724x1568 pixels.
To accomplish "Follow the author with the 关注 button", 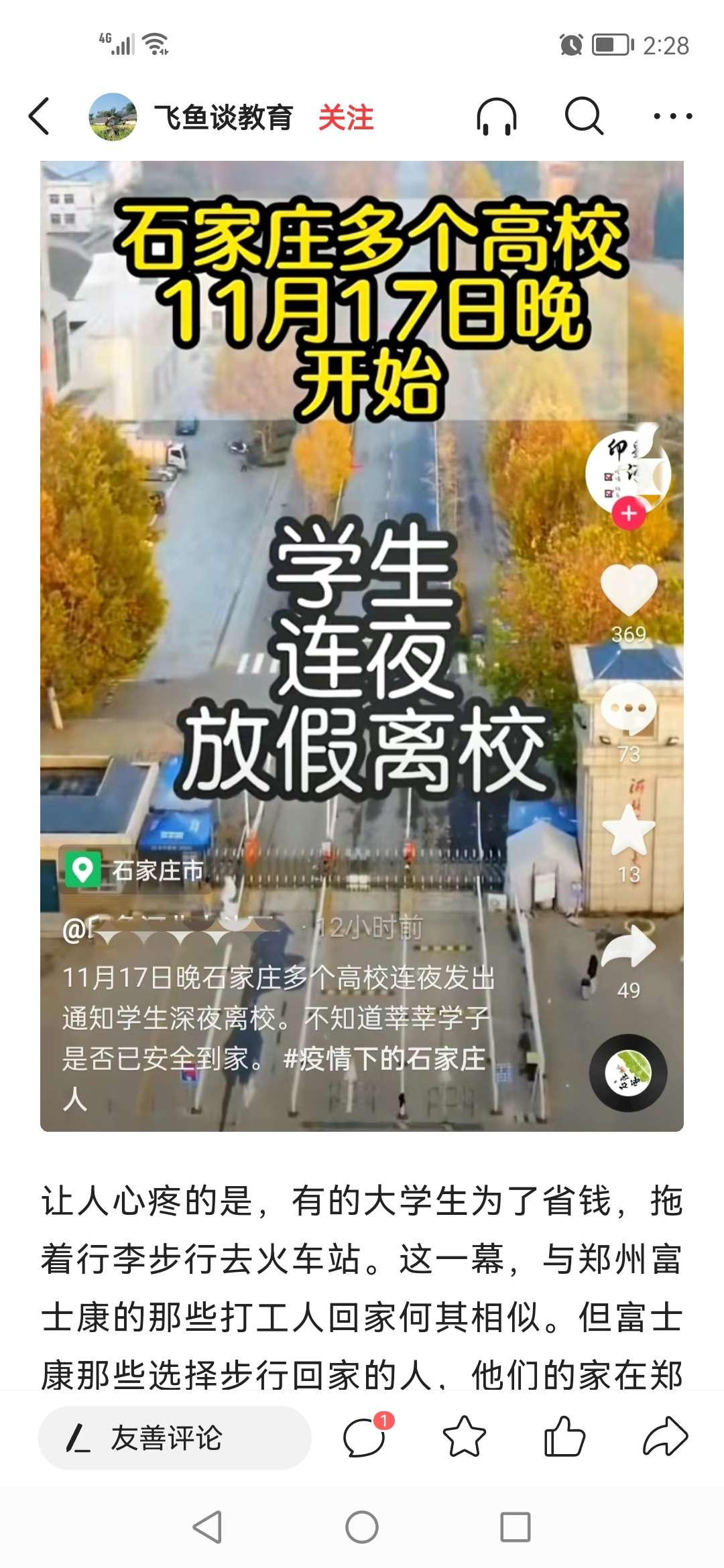I will 345,117.
